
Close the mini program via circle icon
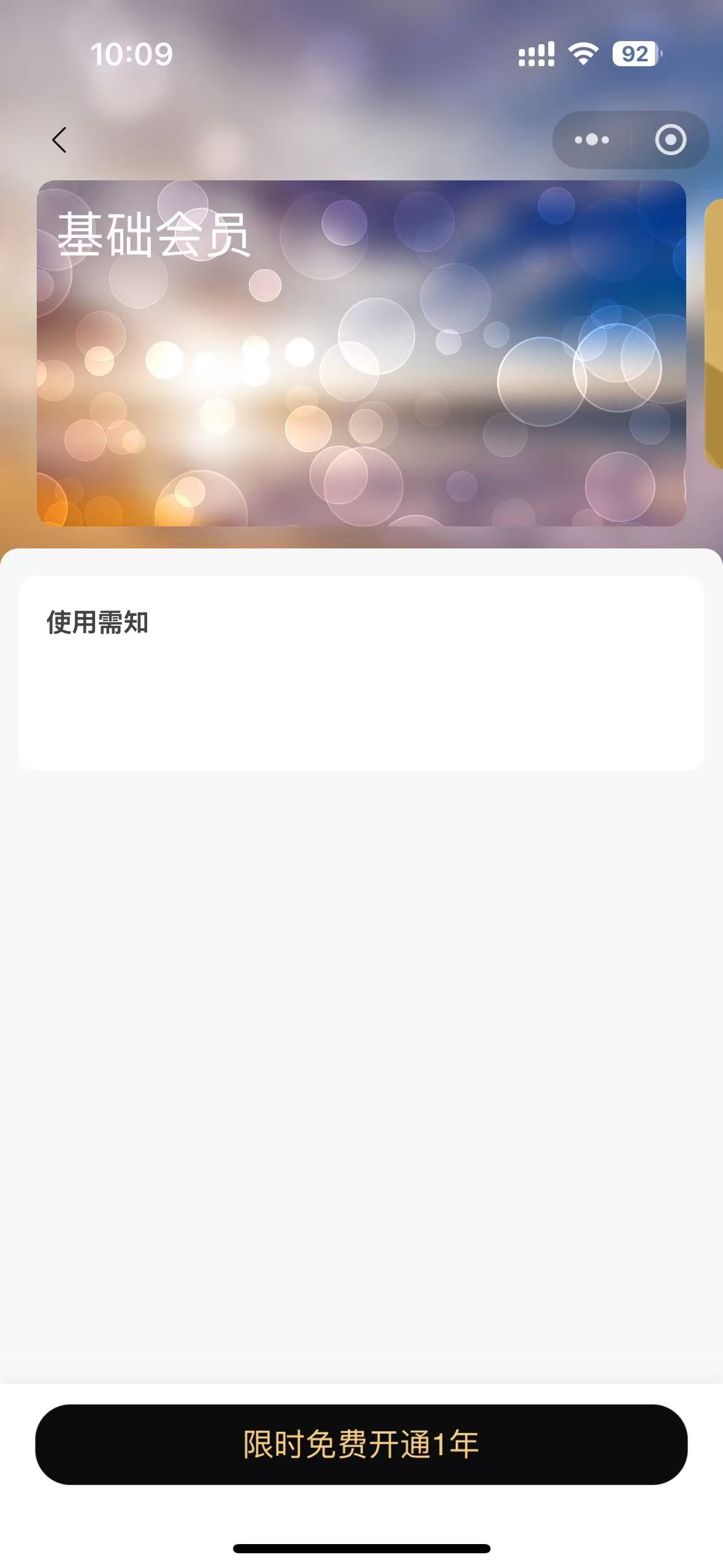670,140
